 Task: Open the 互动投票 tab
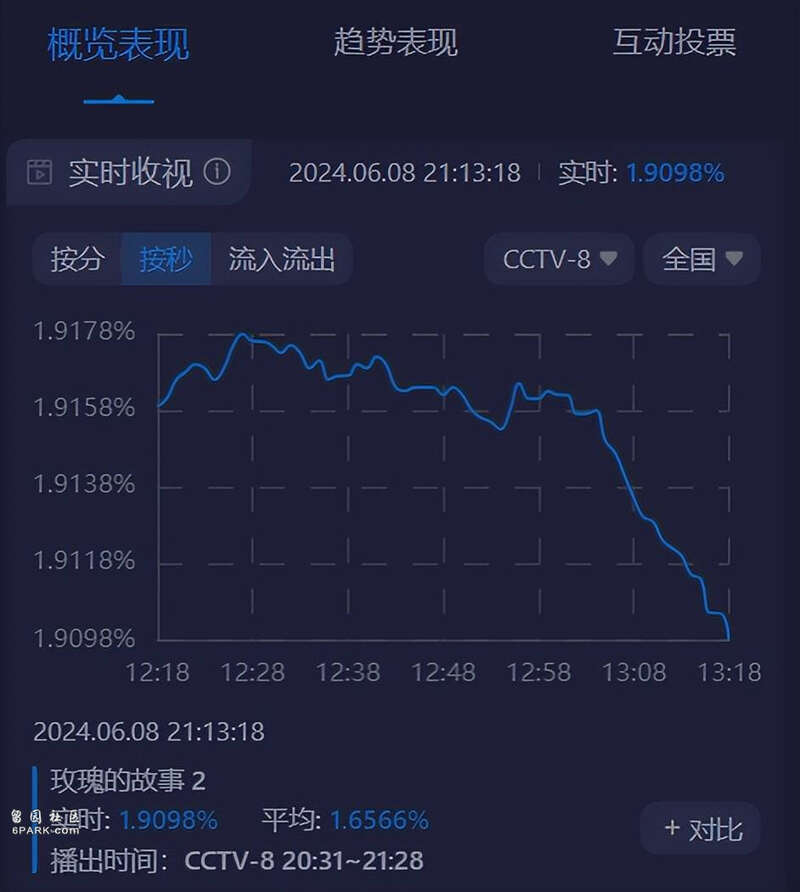point(674,43)
